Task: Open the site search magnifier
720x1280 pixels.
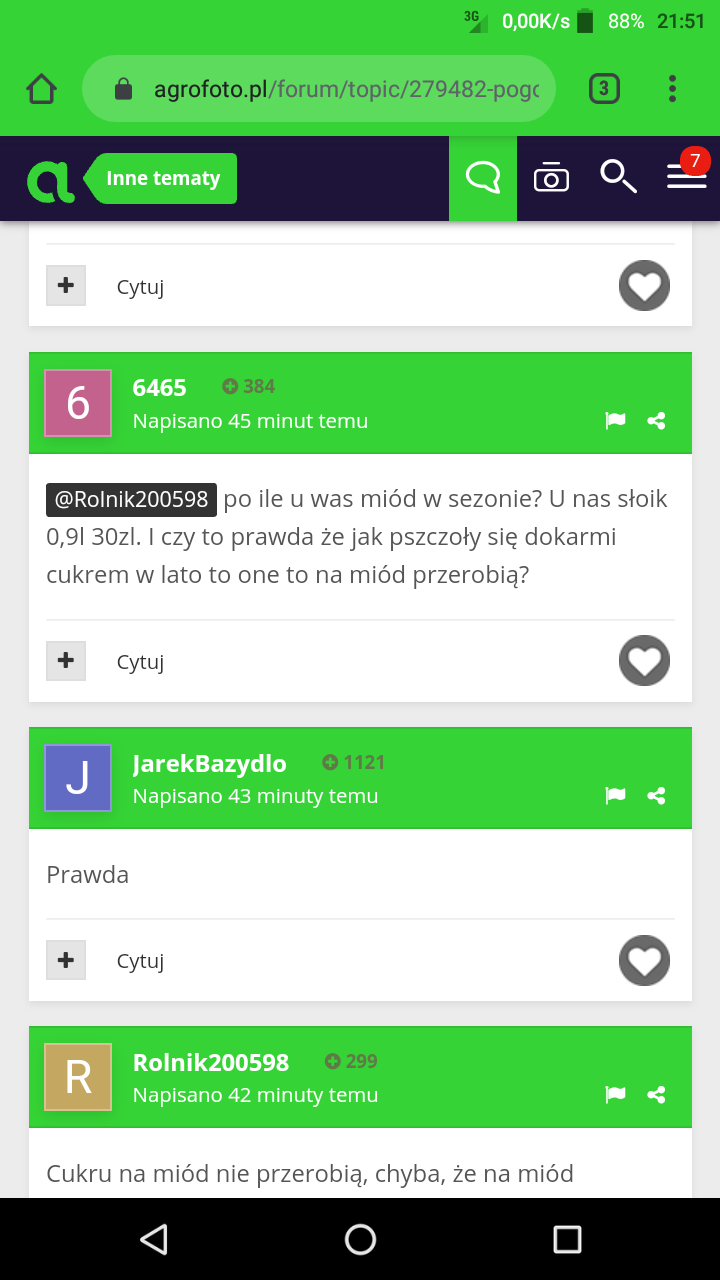Action: point(618,177)
